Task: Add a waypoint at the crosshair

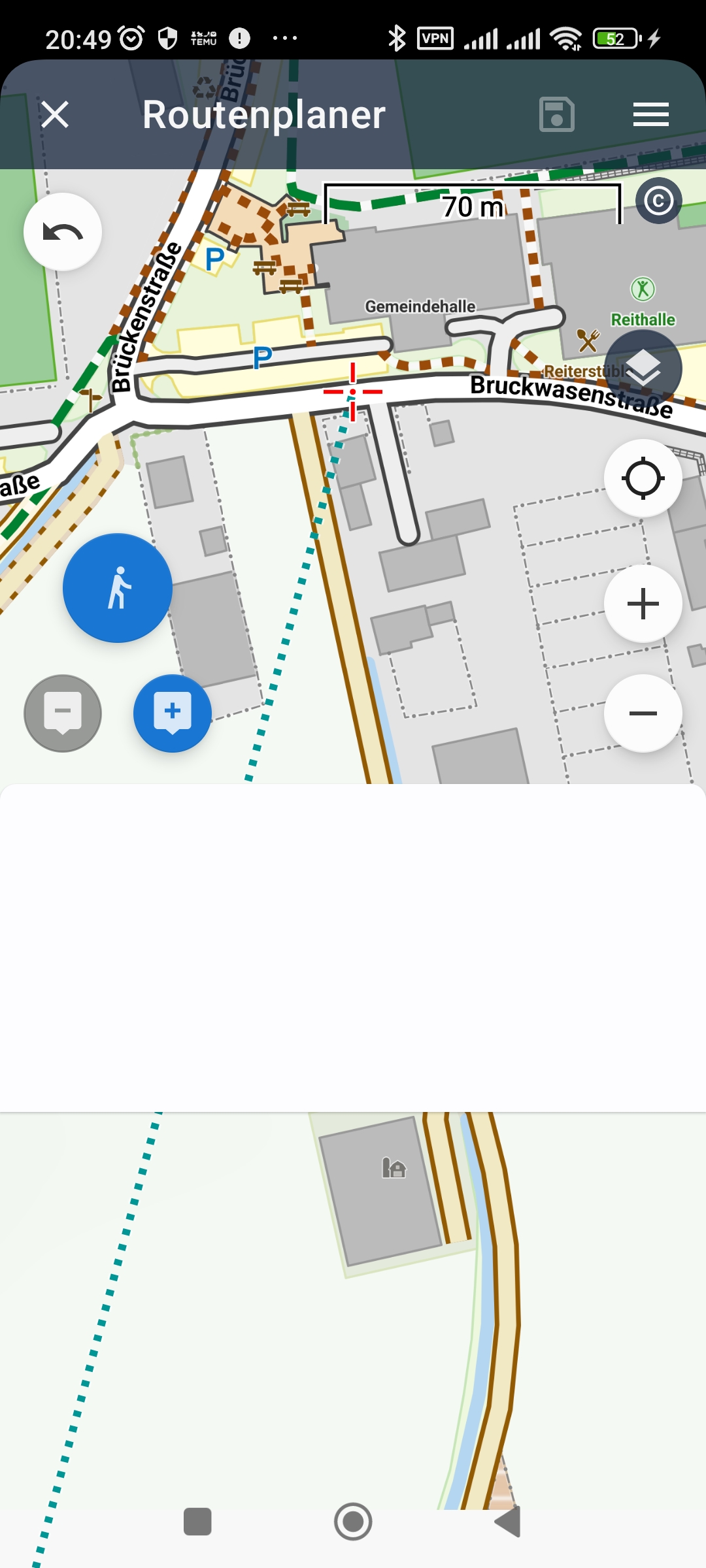Action: point(173,713)
